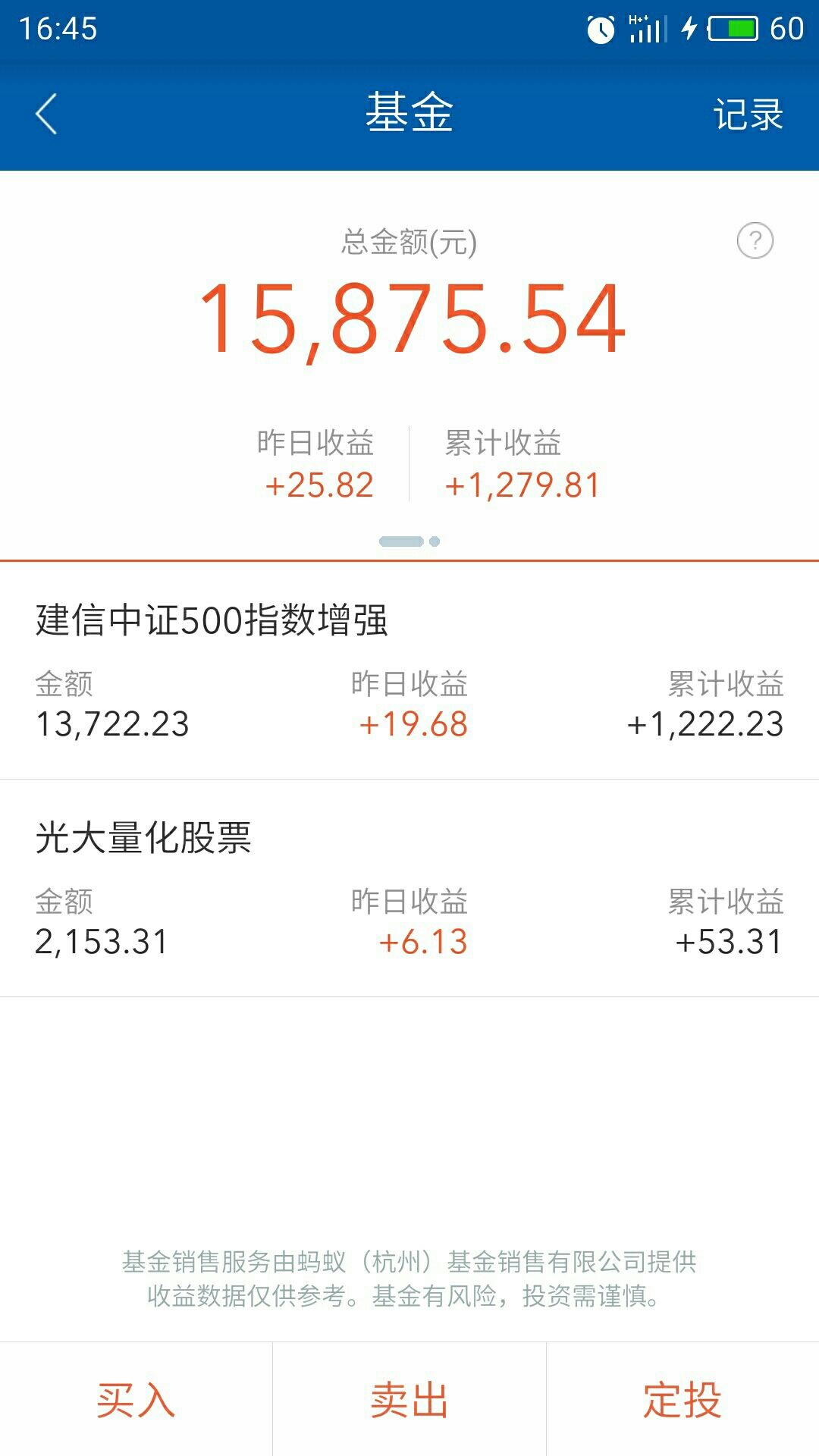Open 记录 transaction records
Screen dimensions: 819x1456
[x=748, y=115]
